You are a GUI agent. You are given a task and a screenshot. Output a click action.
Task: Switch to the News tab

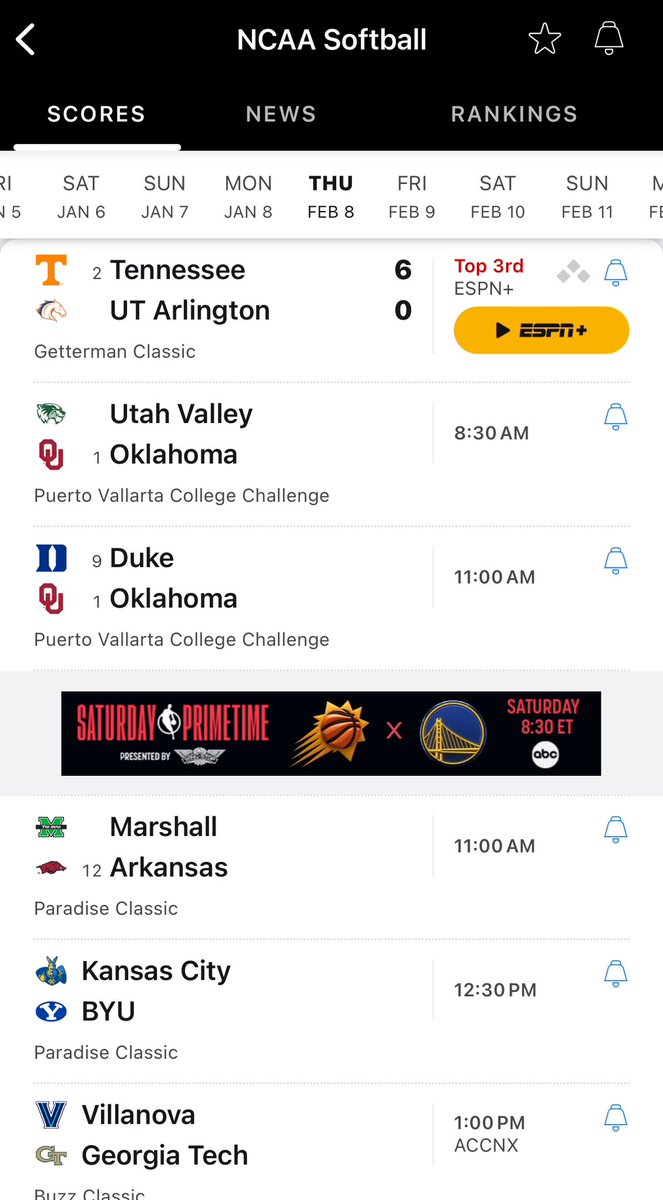pos(281,114)
